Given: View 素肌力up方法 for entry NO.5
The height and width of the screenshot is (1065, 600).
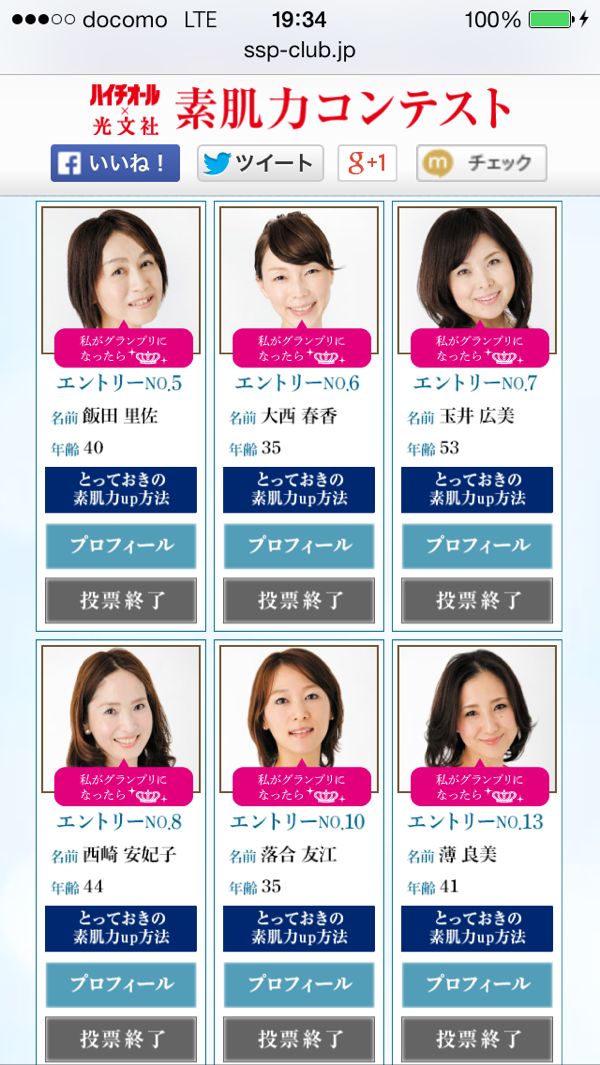Looking at the screenshot, I should (121, 490).
